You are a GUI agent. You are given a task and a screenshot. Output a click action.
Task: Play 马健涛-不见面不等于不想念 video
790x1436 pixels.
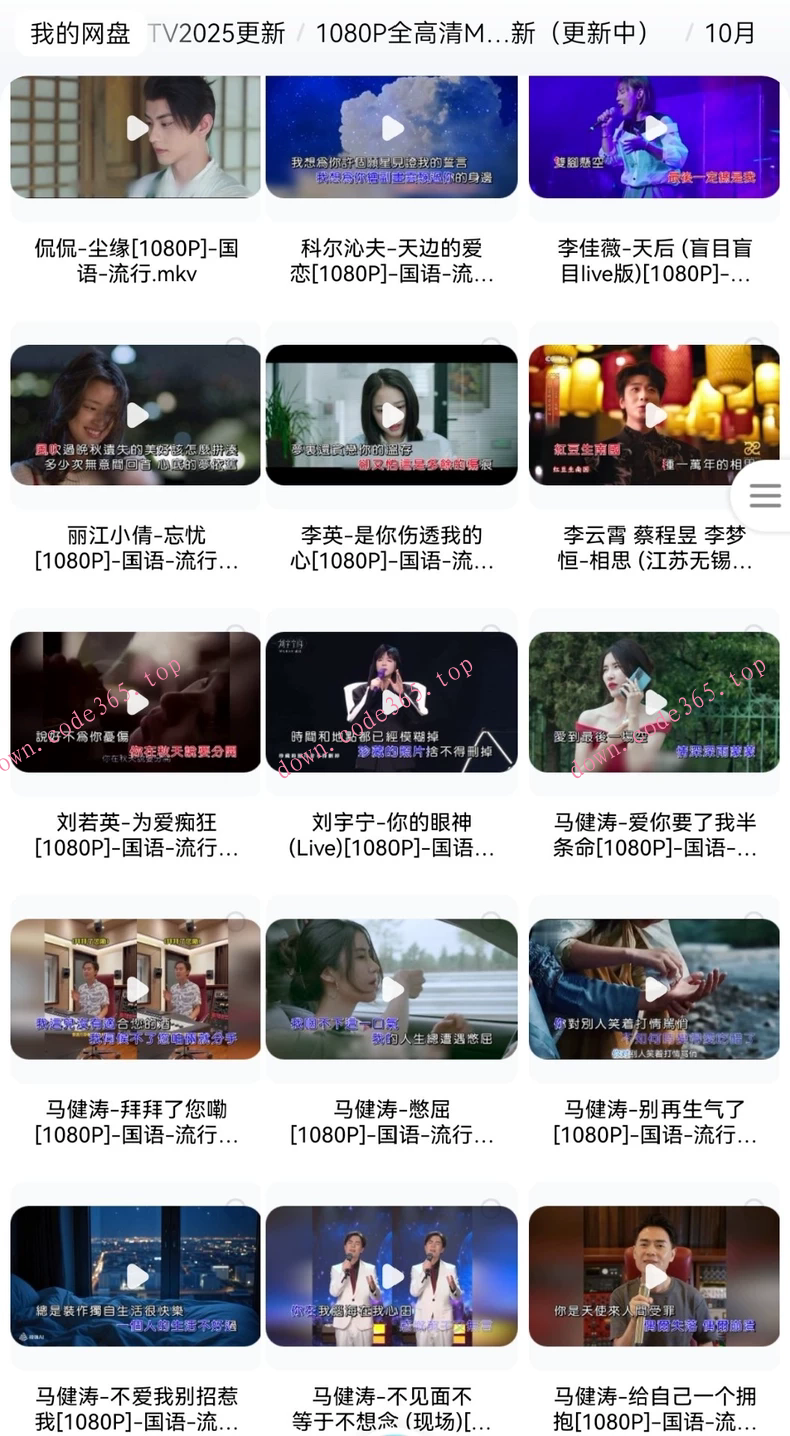(x=392, y=1276)
